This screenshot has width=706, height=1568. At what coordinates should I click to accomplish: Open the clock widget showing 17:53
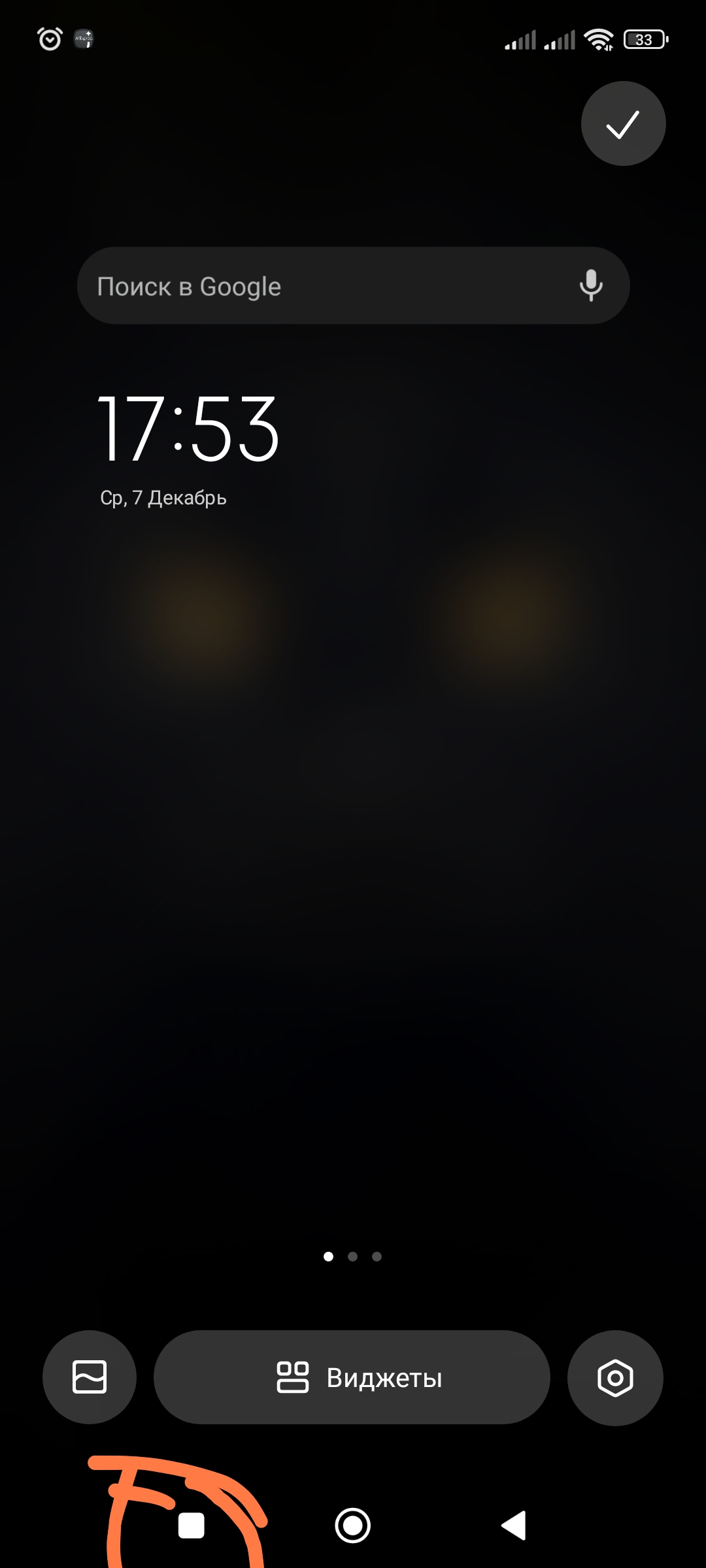coord(188,429)
